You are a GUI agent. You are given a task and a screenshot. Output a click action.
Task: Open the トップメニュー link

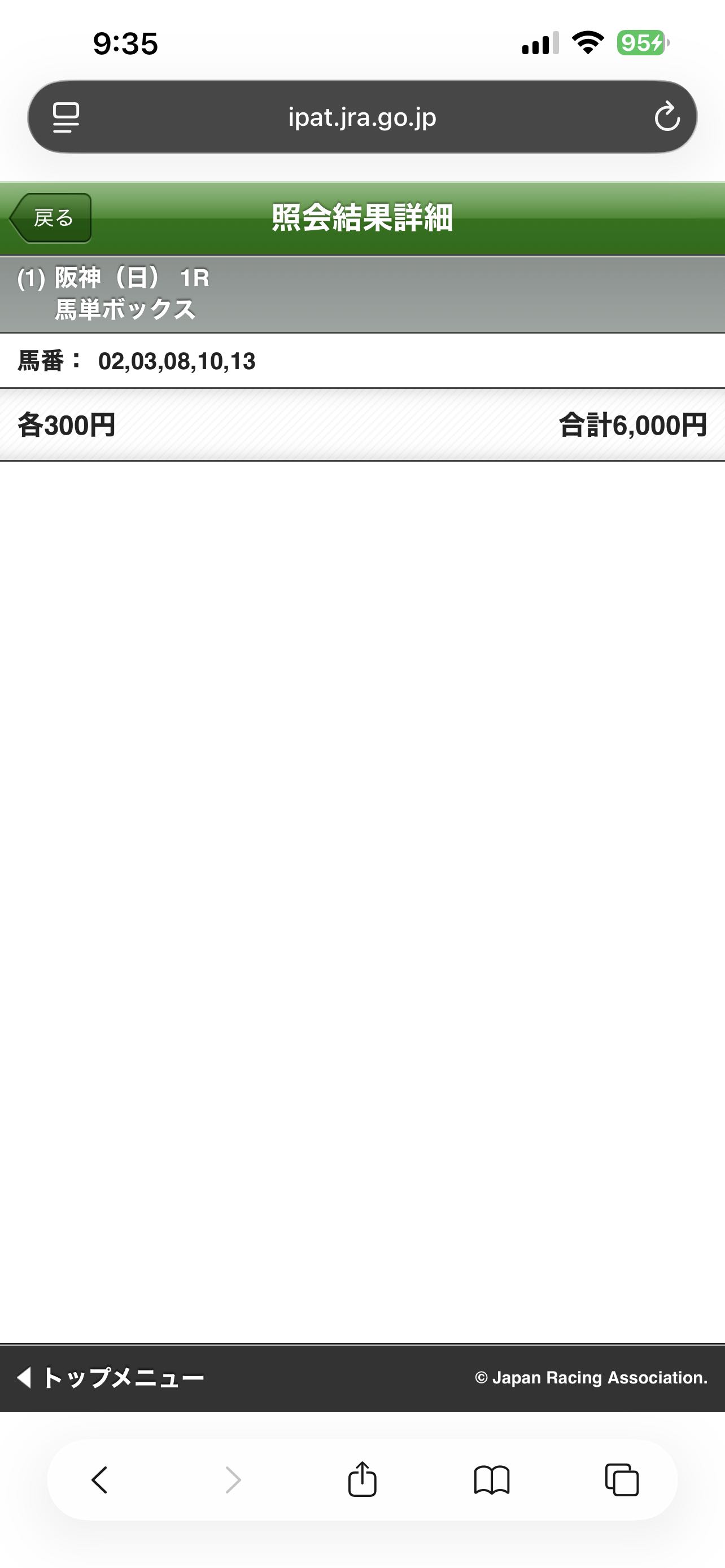coord(111,1377)
